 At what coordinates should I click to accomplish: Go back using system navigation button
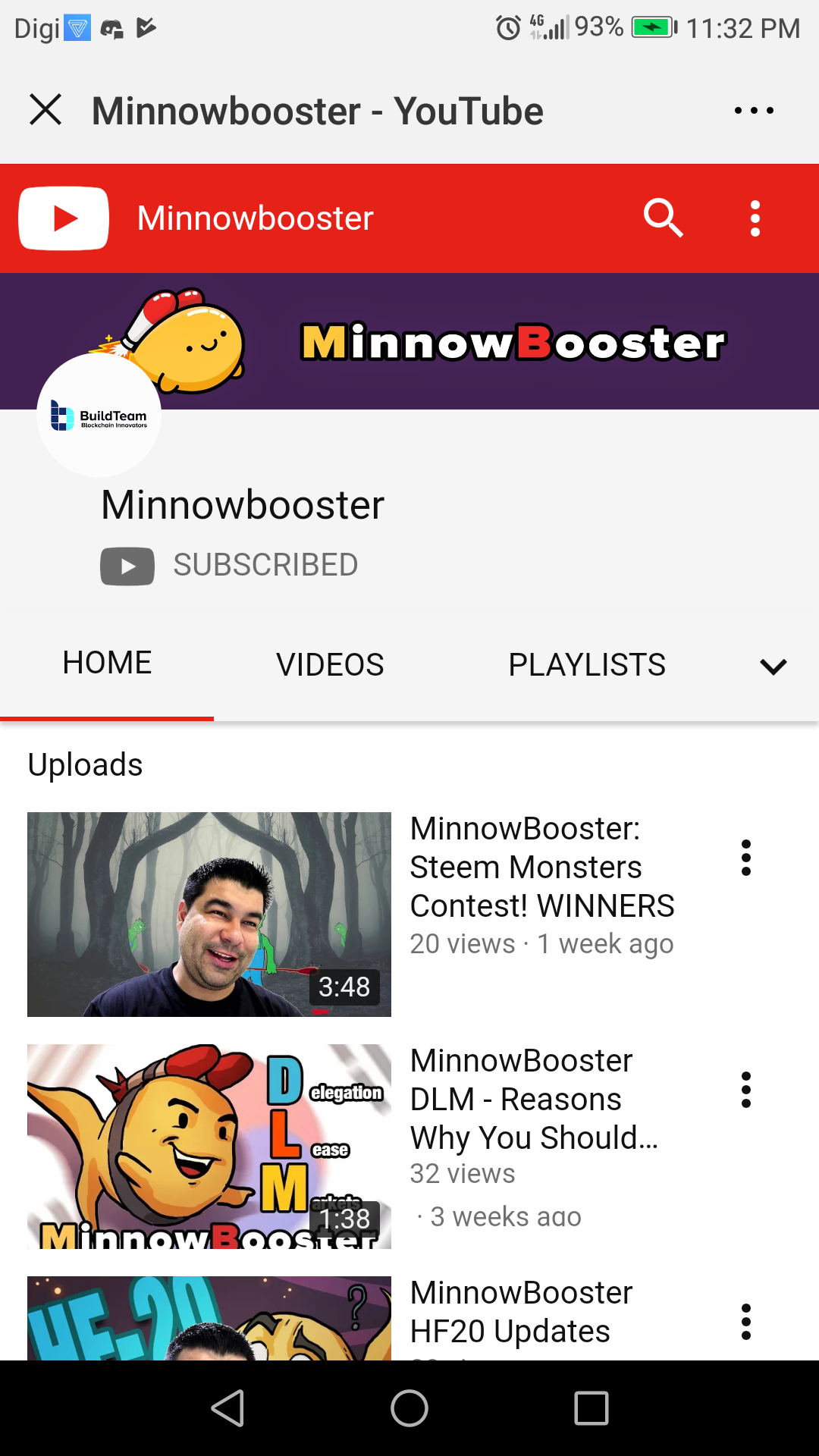pyautogui.click(x=227, y=1408)
